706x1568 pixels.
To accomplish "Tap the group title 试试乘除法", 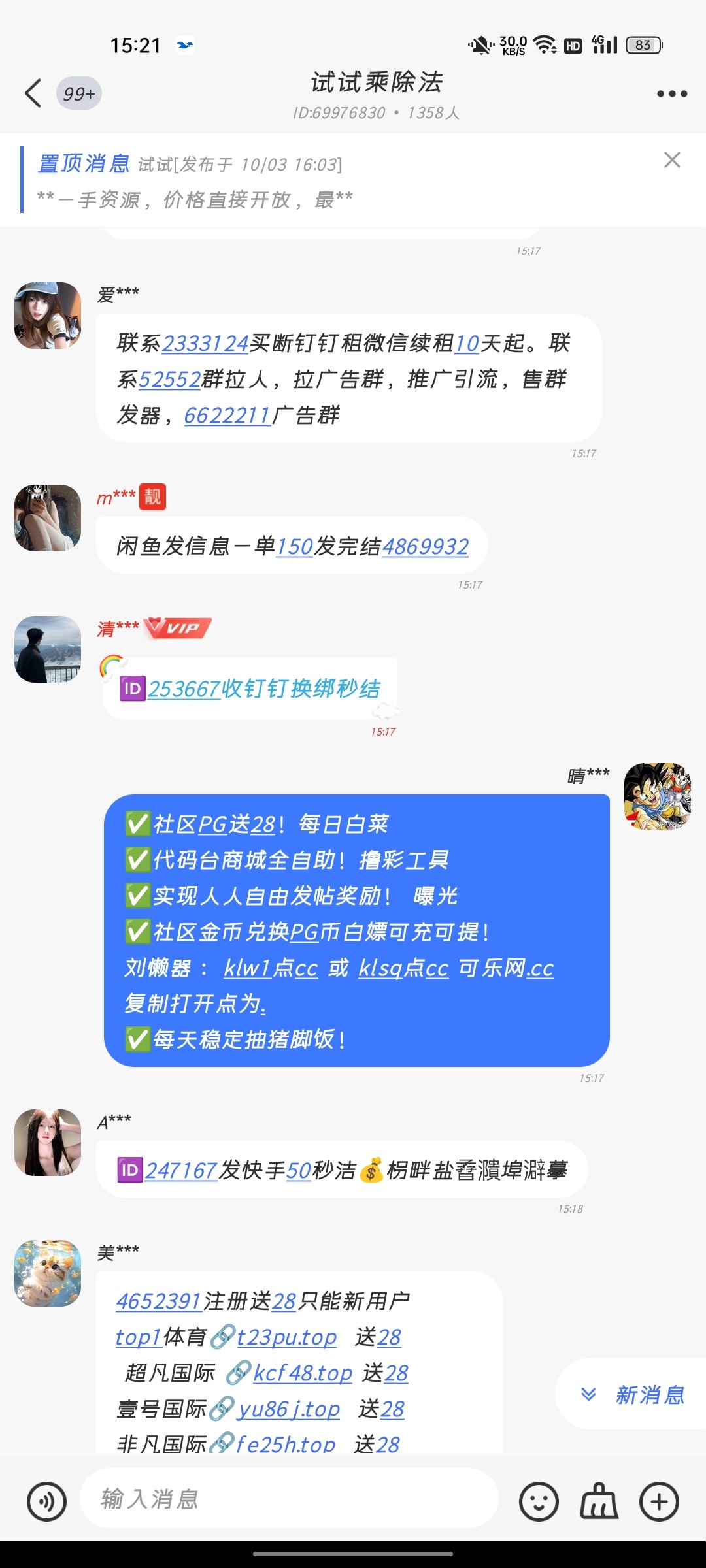I will [377, 84].
